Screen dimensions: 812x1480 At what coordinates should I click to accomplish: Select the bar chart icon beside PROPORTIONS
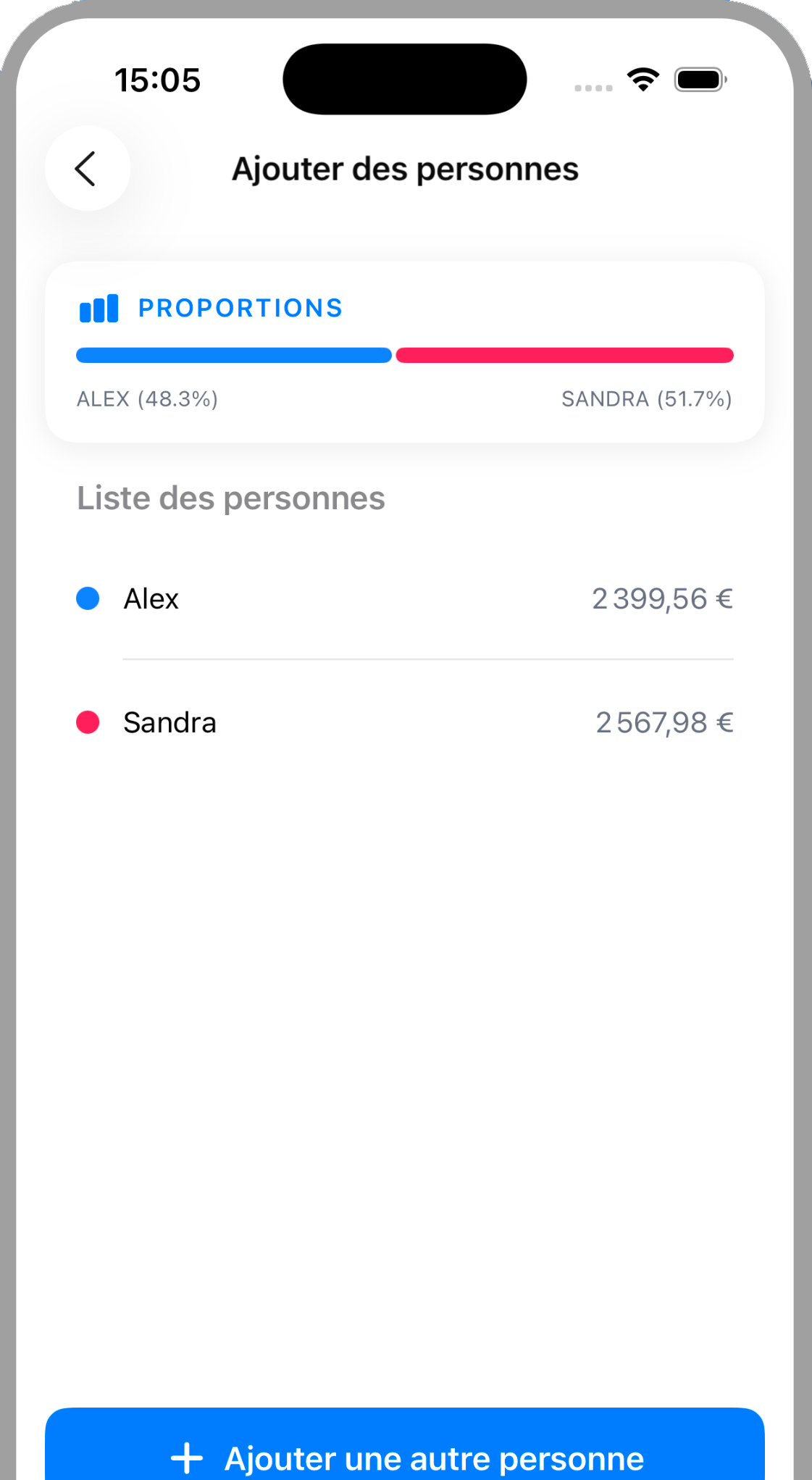pos(100,308)
